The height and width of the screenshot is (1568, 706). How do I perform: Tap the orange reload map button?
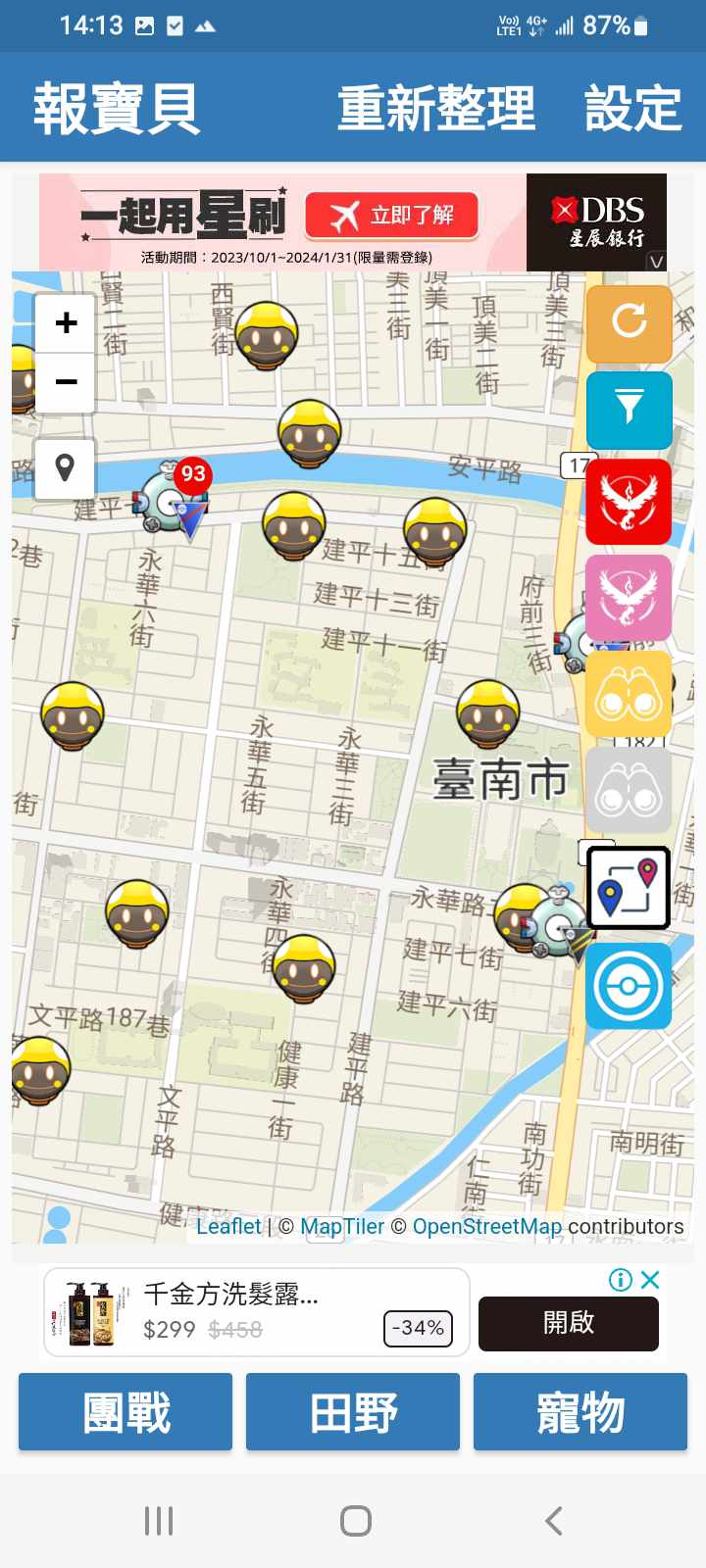[629, 321]
